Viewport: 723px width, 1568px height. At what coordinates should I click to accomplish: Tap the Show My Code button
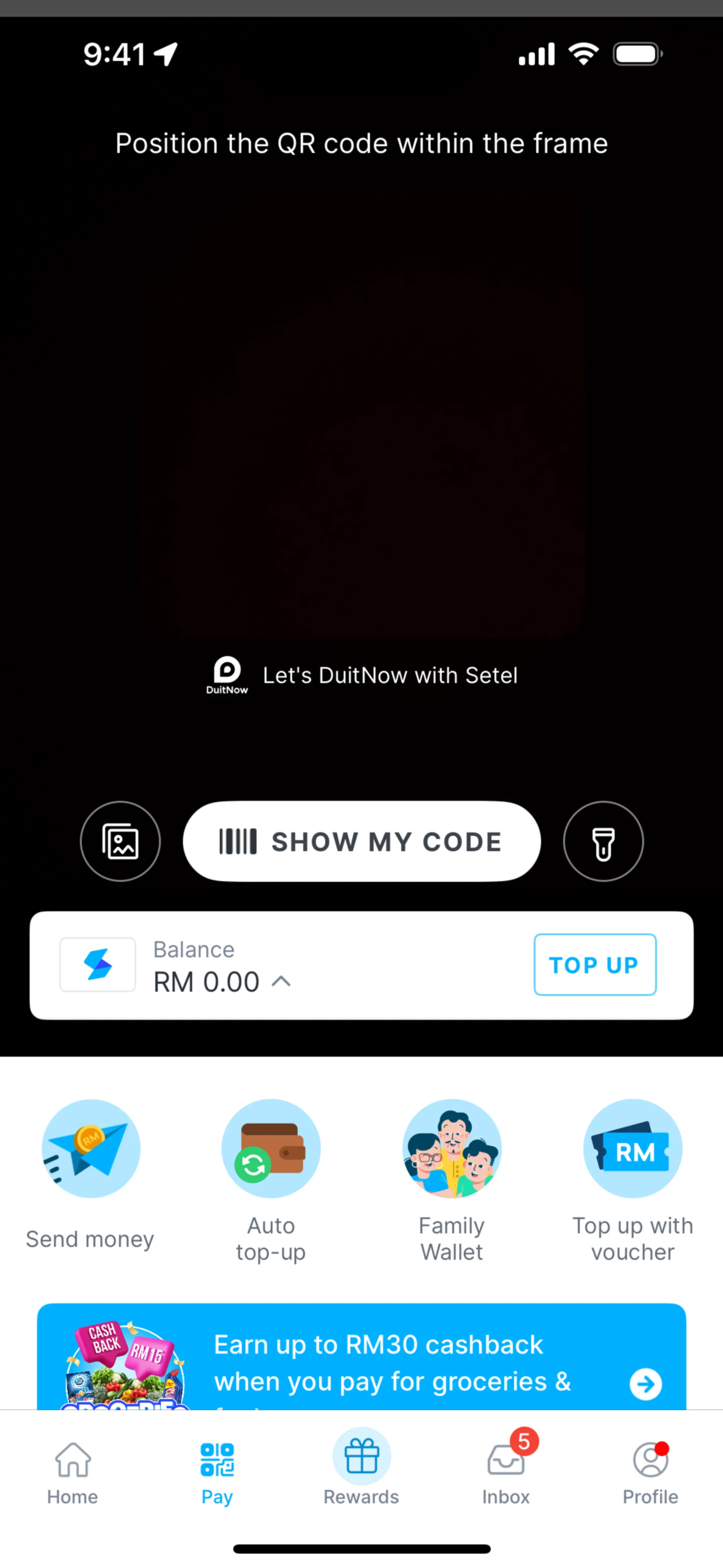click(x=361, y=841)
